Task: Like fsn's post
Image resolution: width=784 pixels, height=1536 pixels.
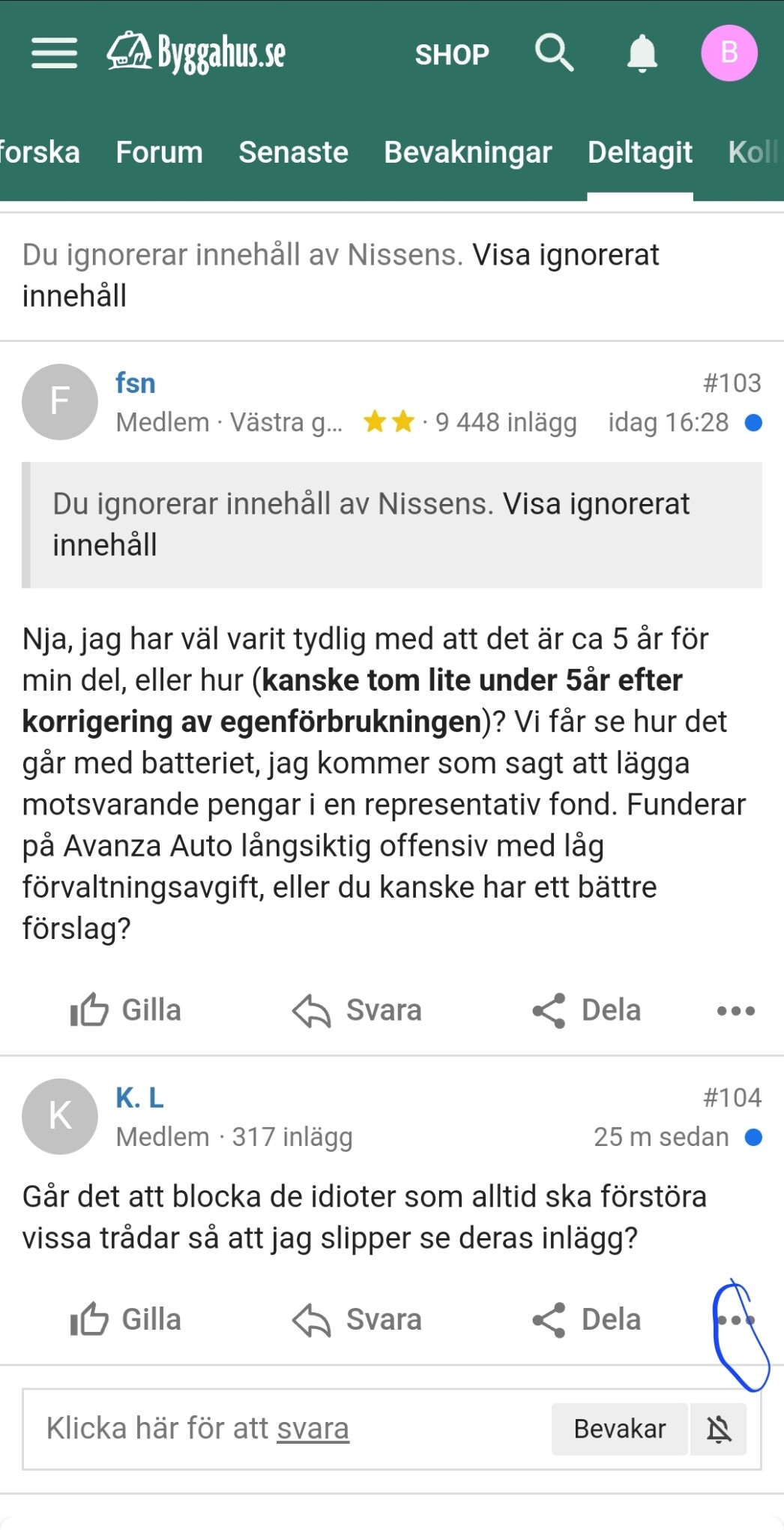Action: (x=126, y=1010)
